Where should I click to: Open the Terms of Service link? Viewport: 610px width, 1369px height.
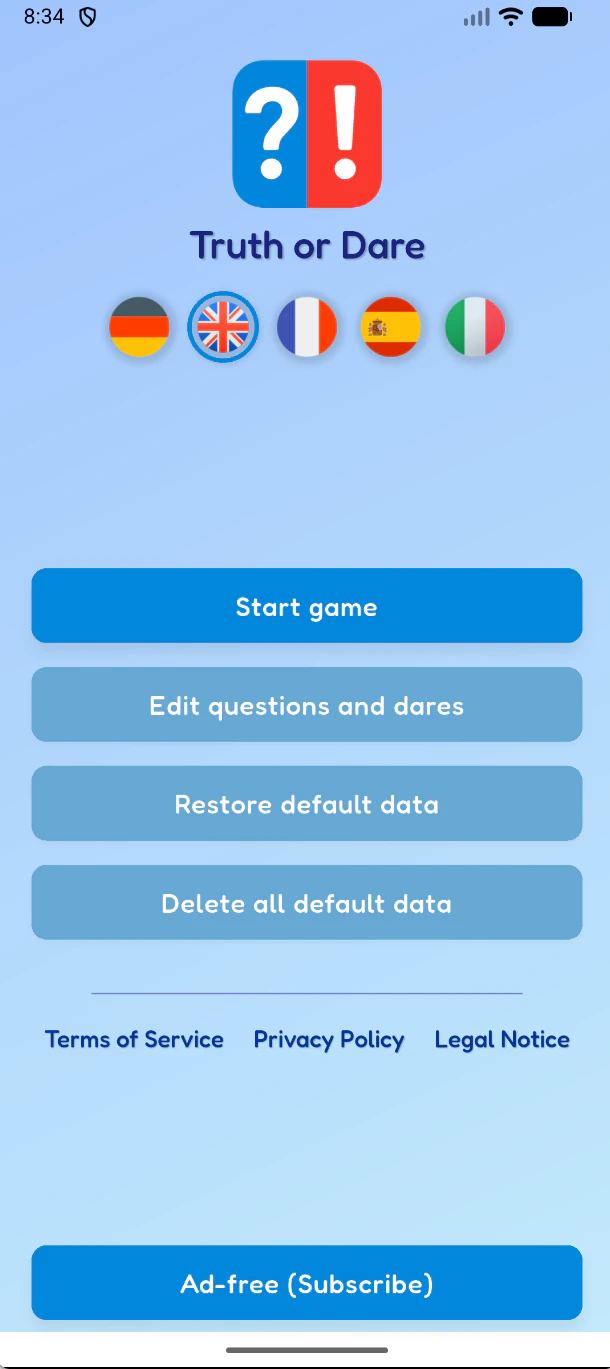[134, 1040]
